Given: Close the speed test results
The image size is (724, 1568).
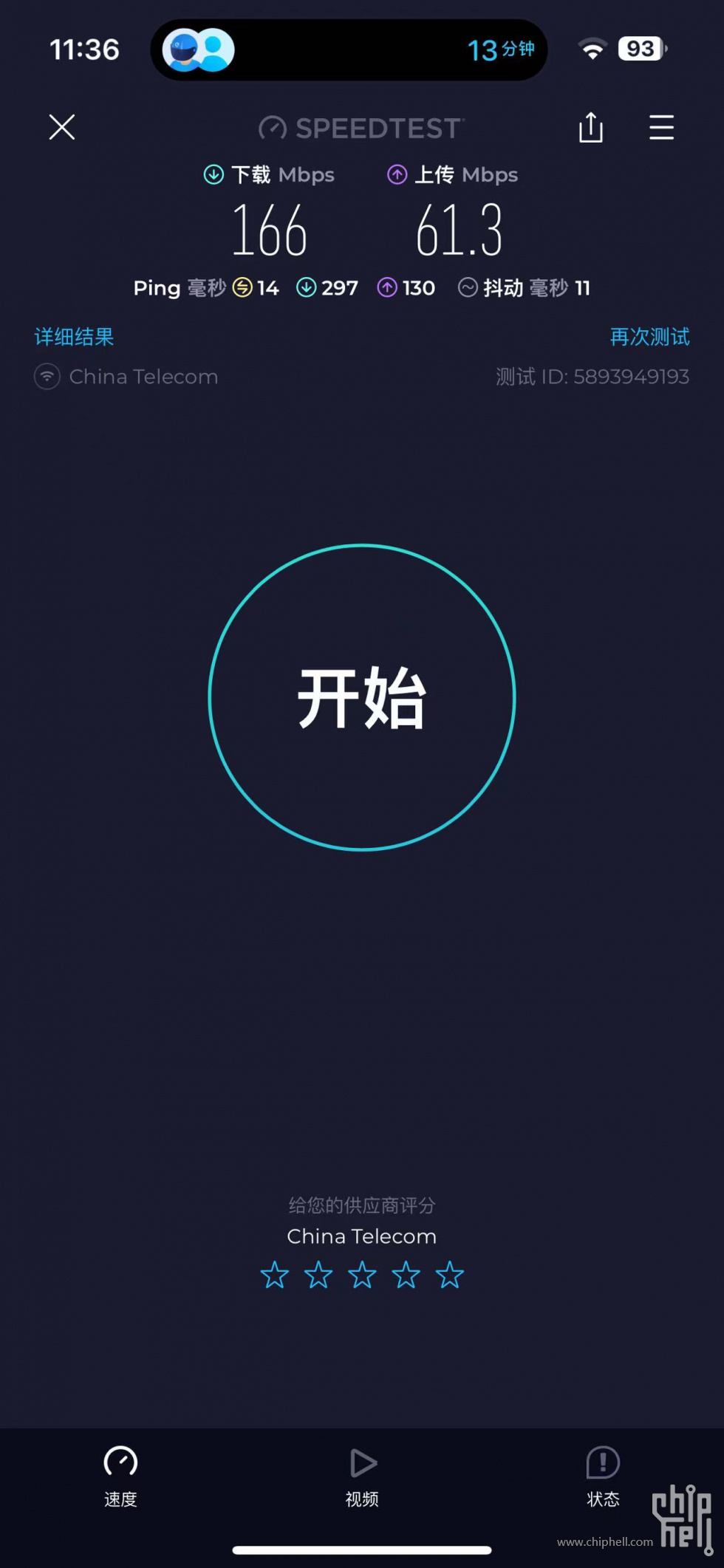Looking at the screenshot, I should pyautogui.click(x=62, y=127).
